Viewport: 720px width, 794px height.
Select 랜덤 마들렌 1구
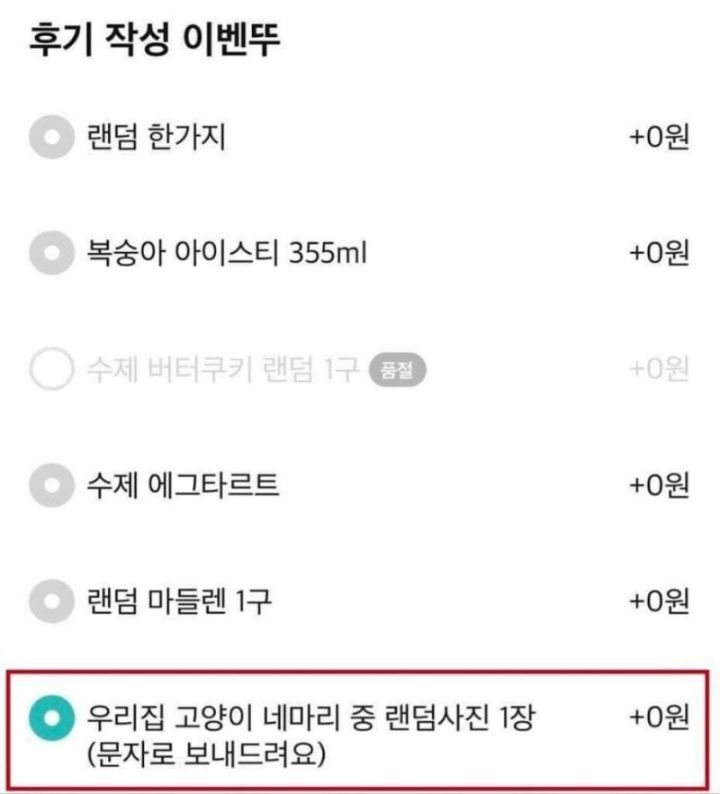point(50,602)
